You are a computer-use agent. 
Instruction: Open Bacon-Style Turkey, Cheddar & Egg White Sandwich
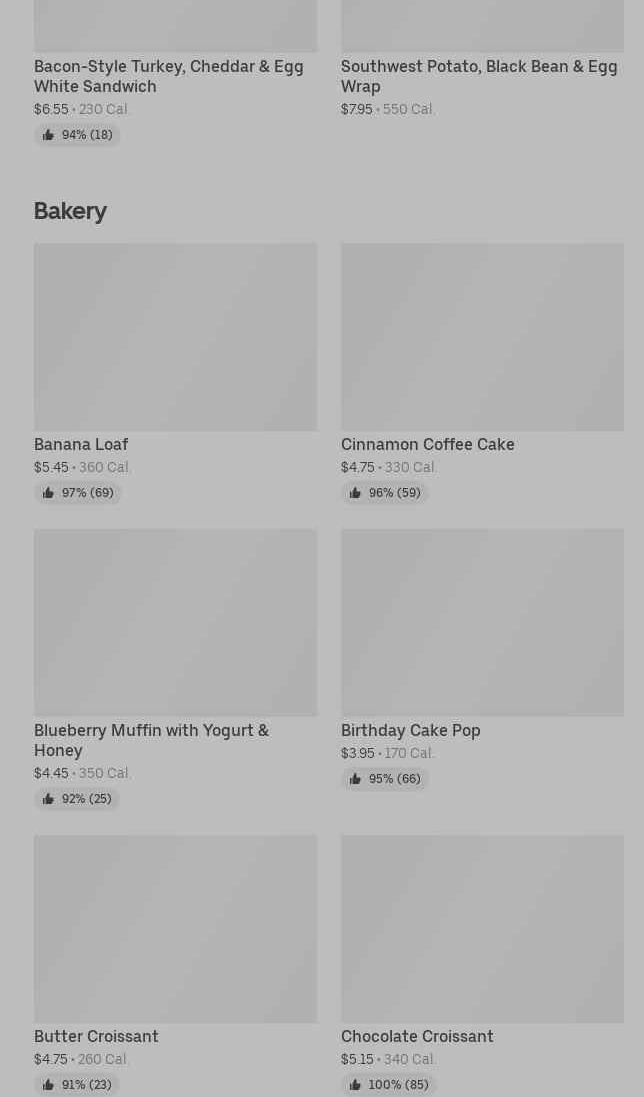168,76
